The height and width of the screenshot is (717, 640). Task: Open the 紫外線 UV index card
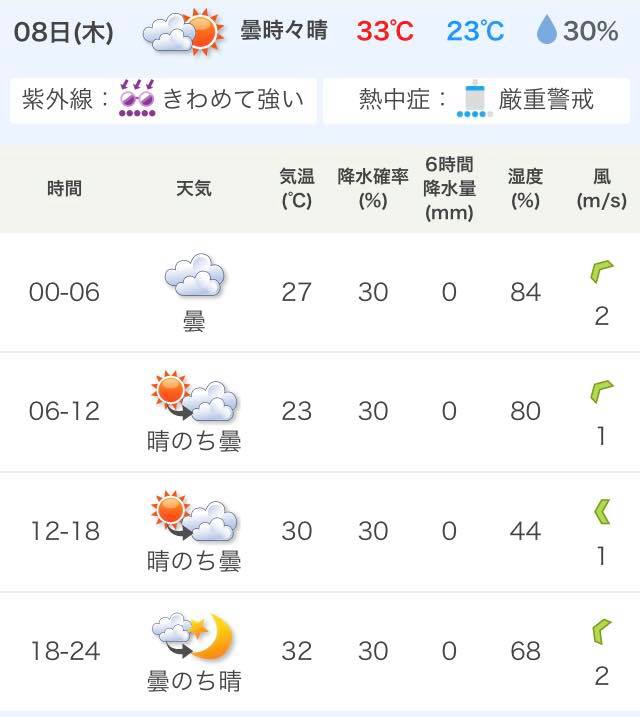coord(163,100)
